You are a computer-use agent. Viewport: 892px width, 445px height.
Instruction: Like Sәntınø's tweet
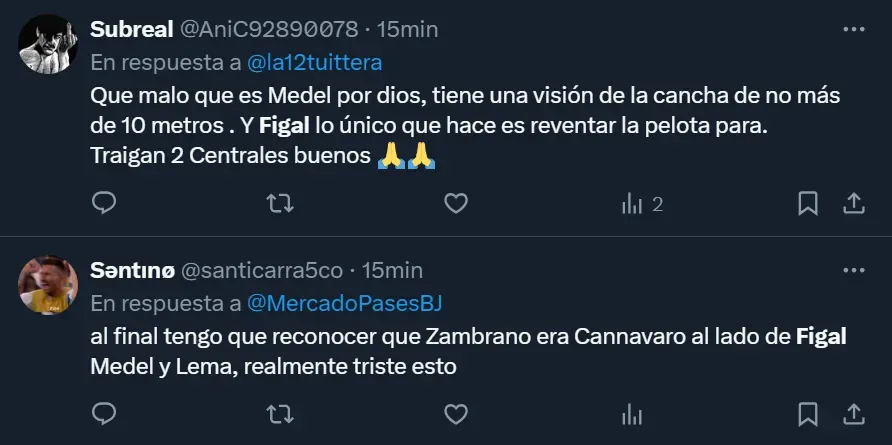pyautogui.click(x=456, y=414)
